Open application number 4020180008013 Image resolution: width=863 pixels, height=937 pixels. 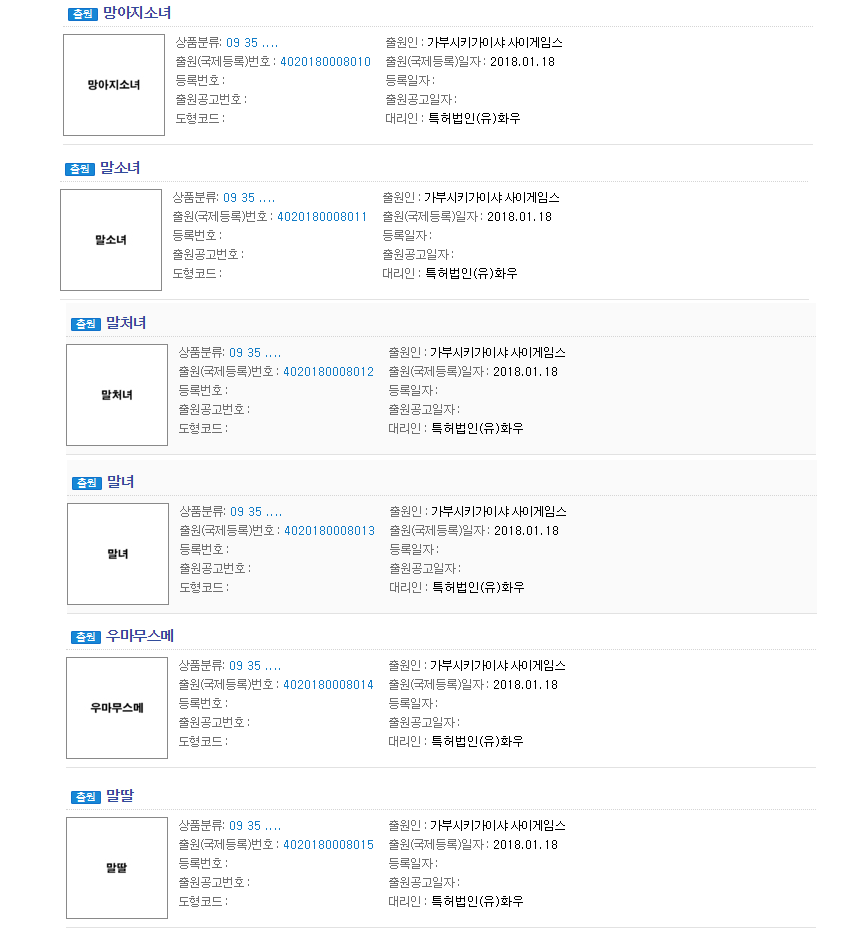(x=329, y=531)
